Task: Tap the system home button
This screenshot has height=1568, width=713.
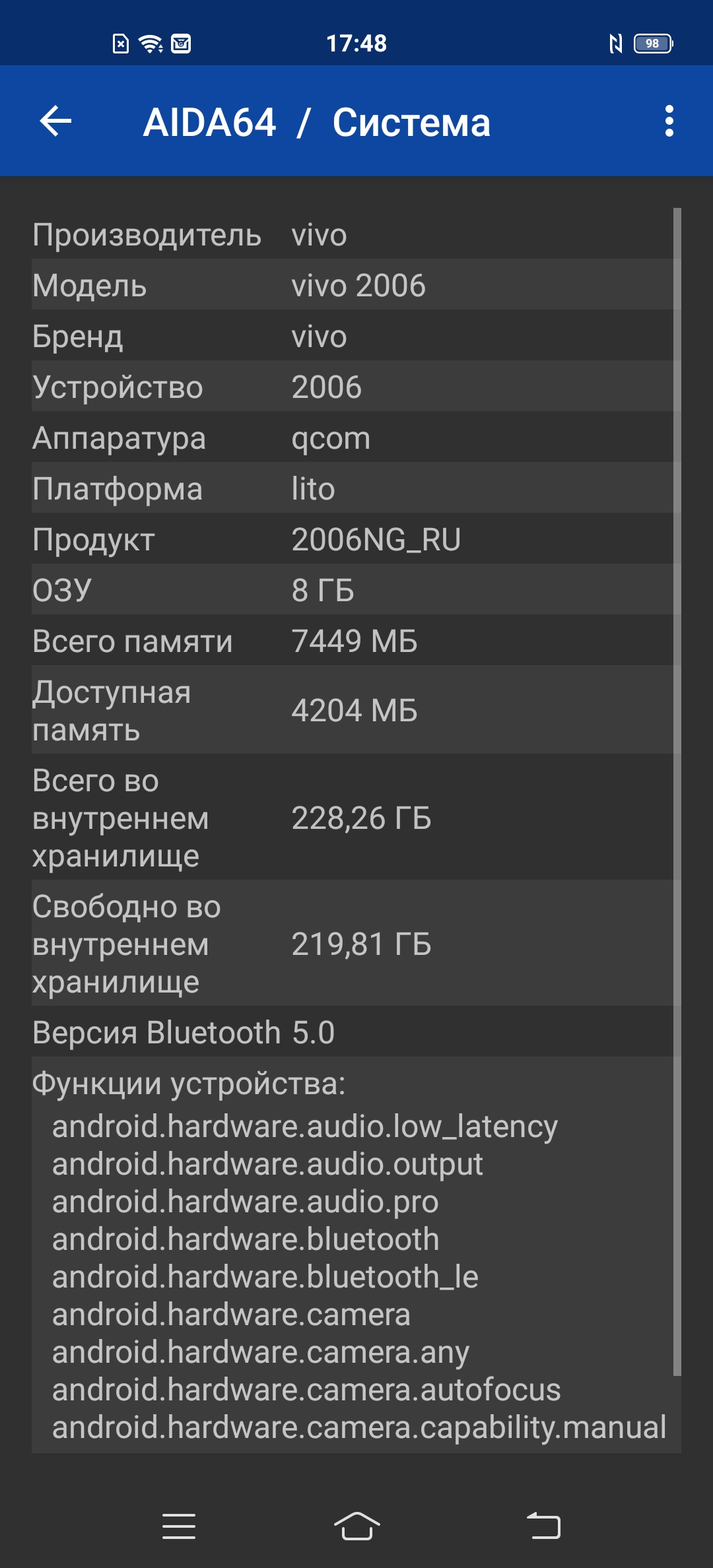Action: [x=356, y=1526]
